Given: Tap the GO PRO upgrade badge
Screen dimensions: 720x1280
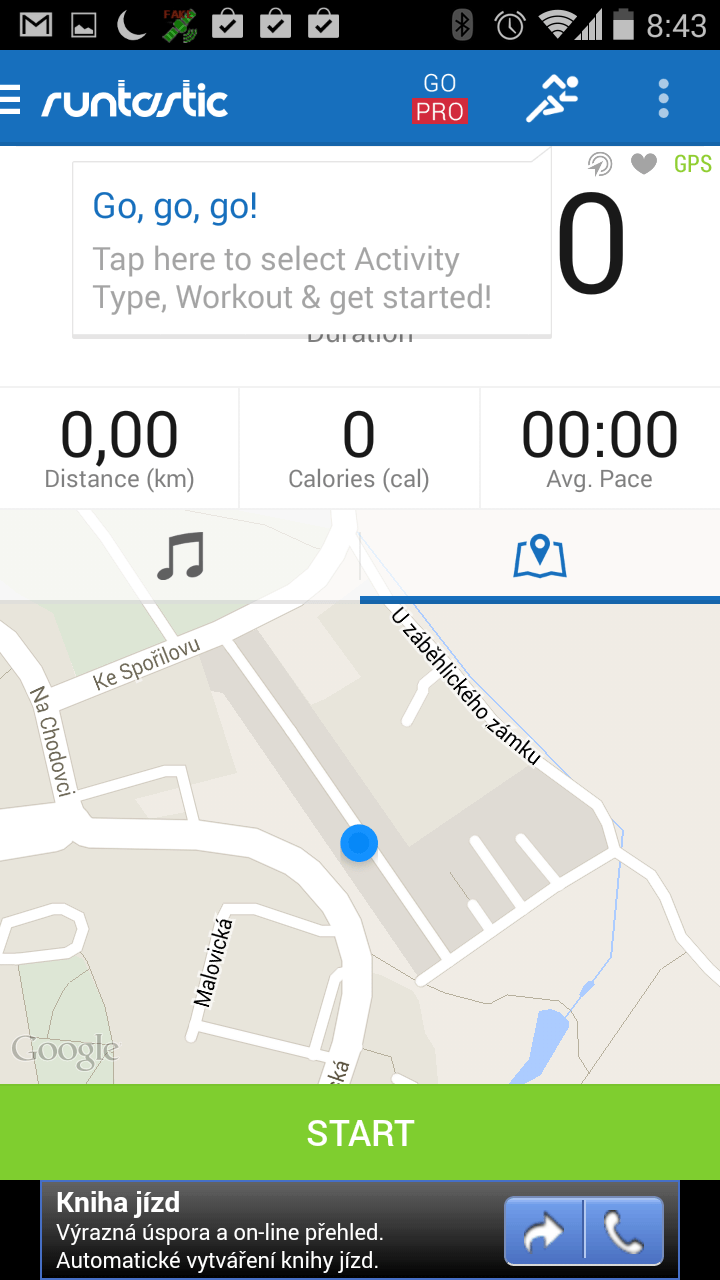Looking at the screenshot, I should (440, 98).
